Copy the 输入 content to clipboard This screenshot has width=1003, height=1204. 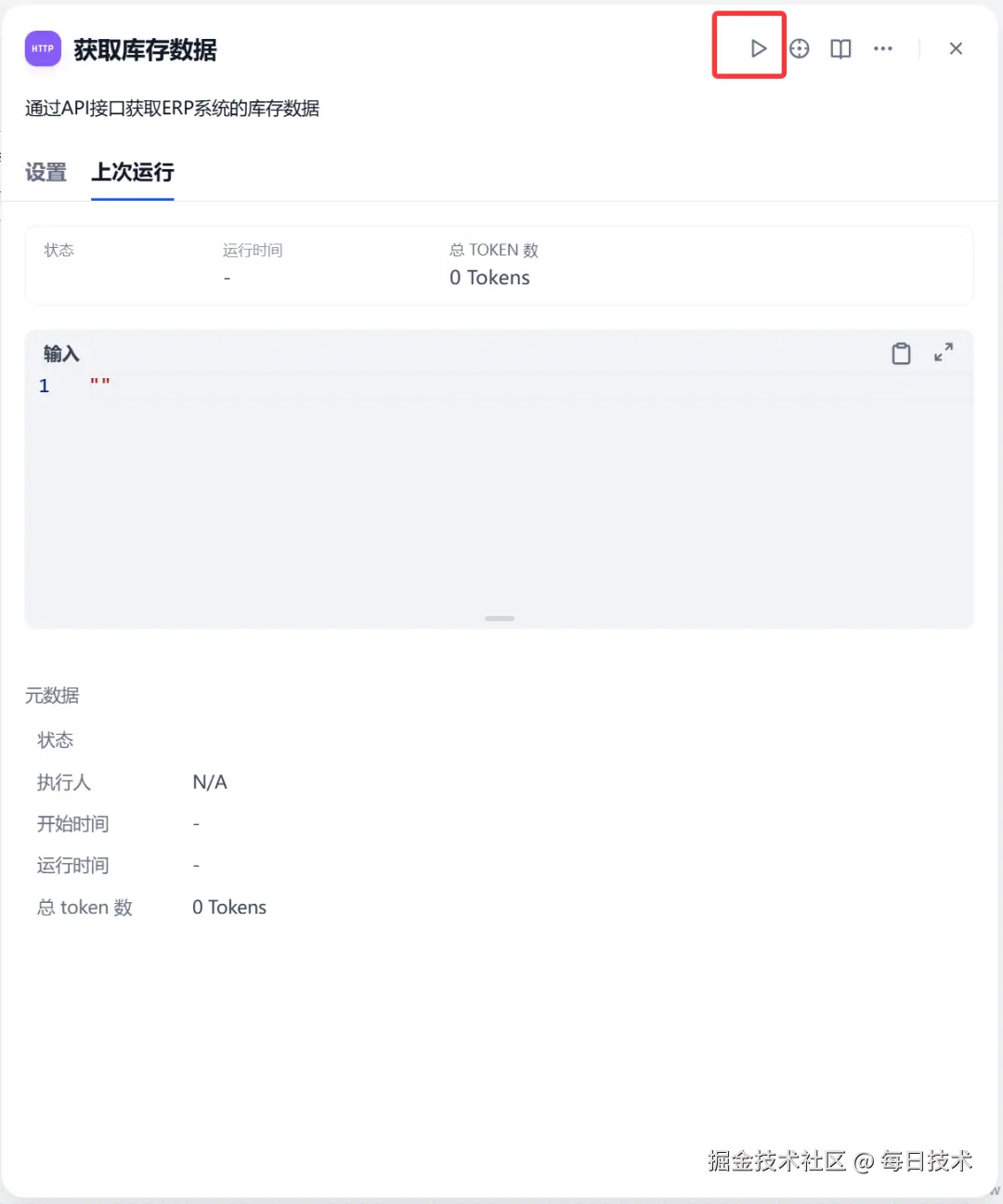(x=901, y=353)
